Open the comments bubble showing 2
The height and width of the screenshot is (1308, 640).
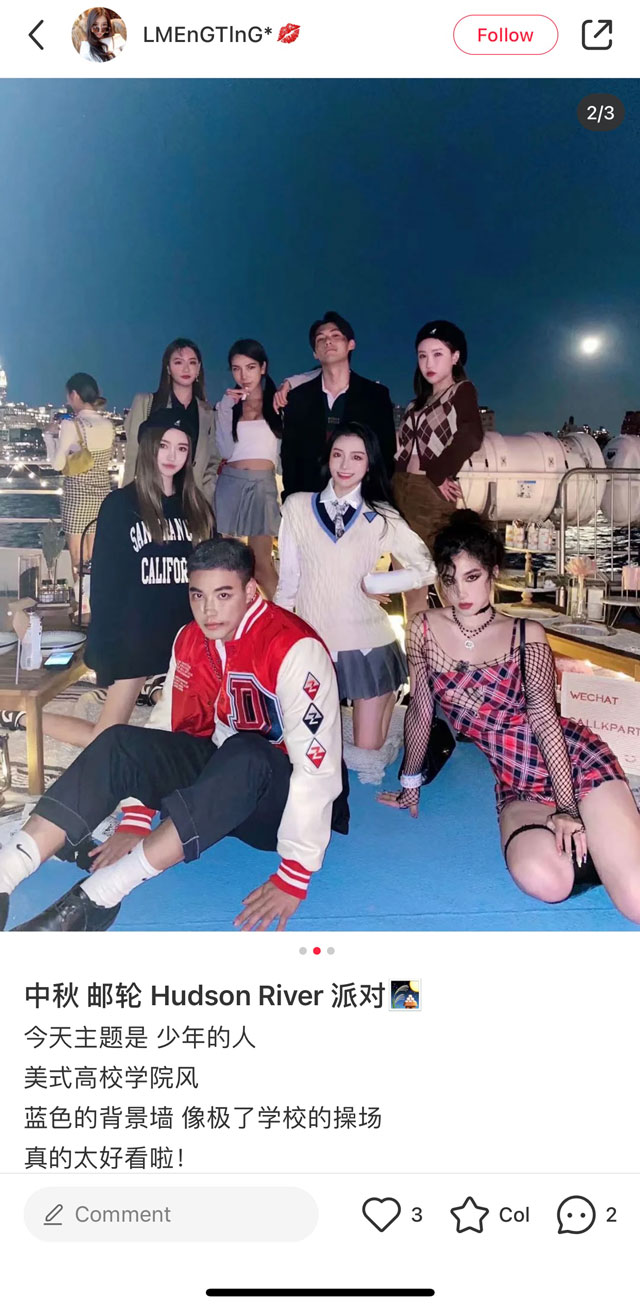[576, 1214]
